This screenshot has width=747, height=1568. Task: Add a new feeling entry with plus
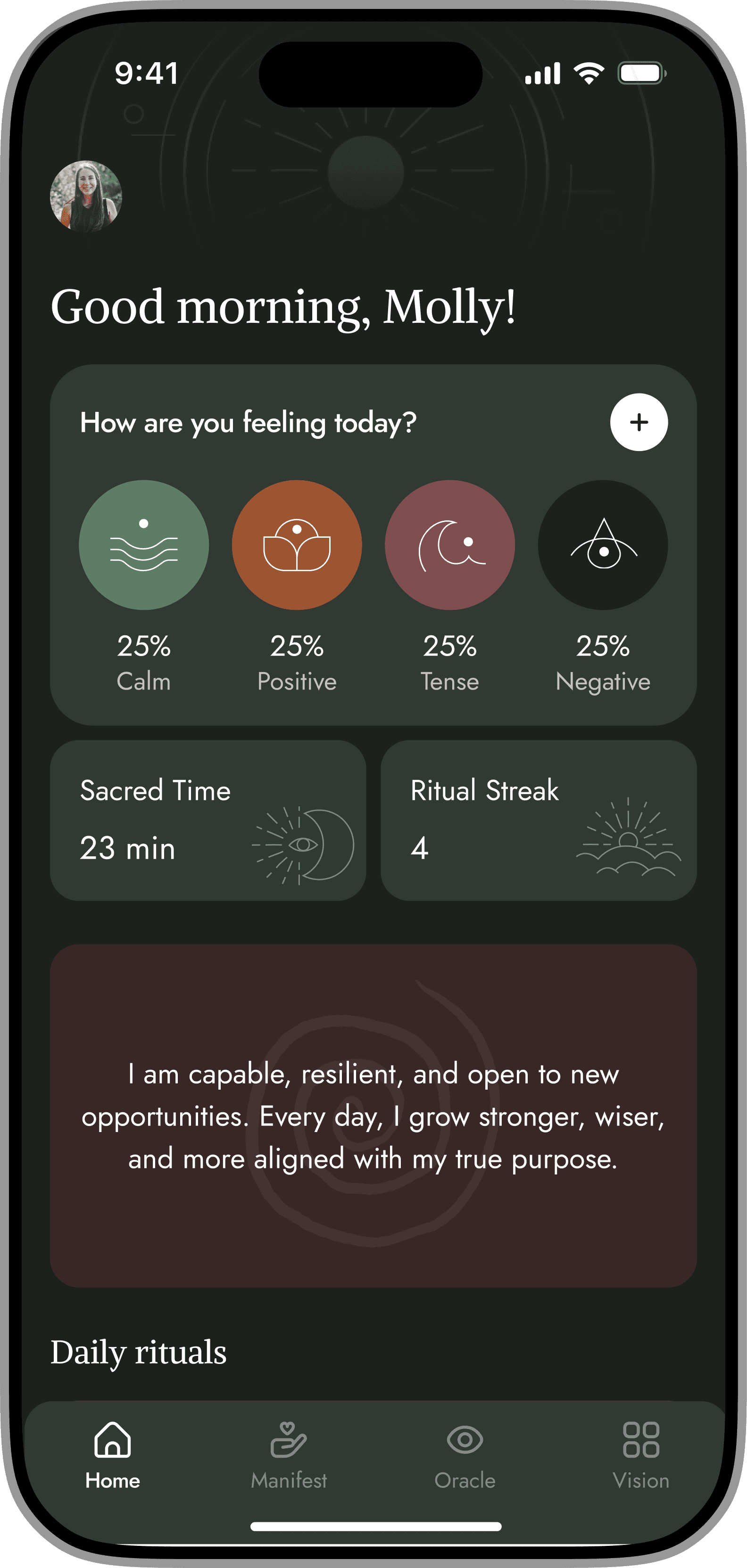click(x=639, y=422)
